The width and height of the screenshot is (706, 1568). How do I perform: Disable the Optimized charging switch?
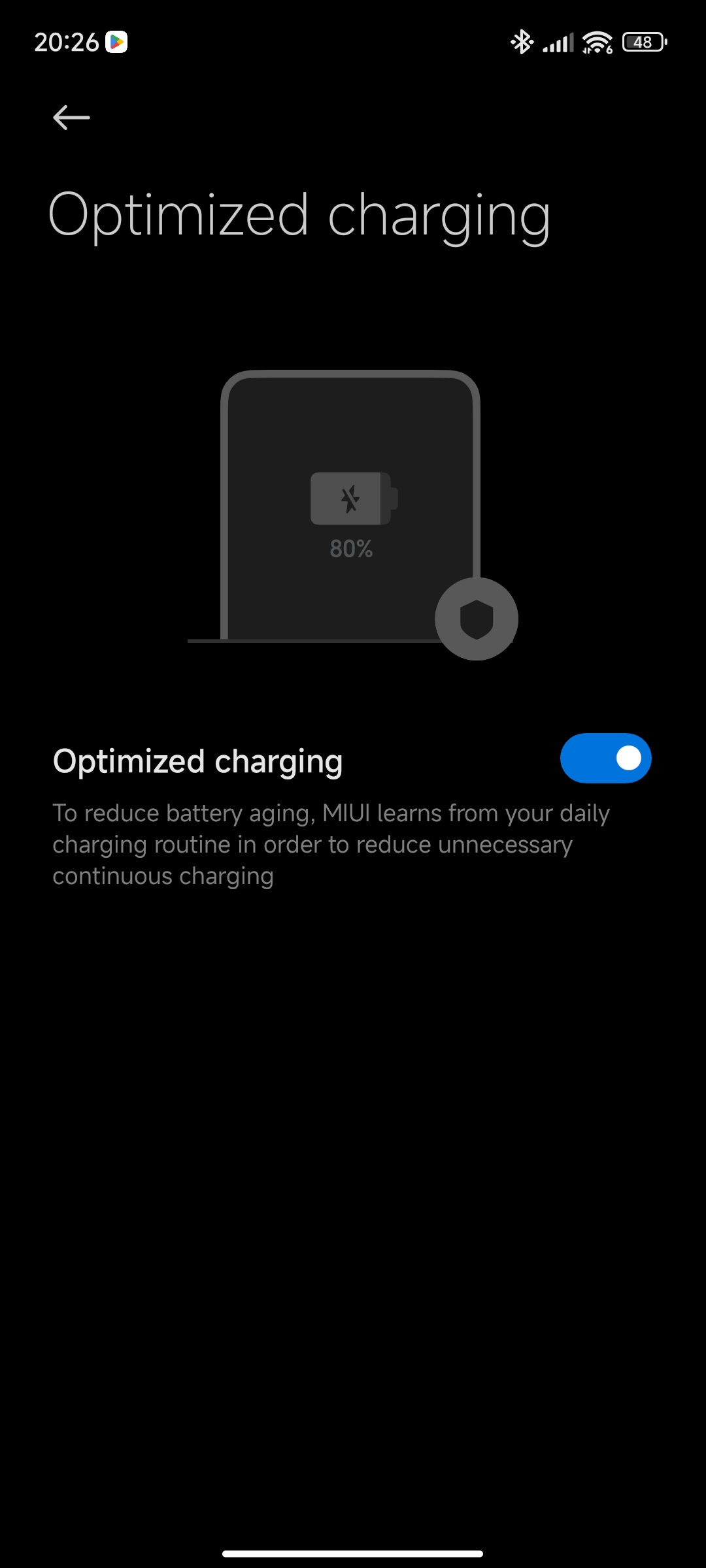[605, 758]
